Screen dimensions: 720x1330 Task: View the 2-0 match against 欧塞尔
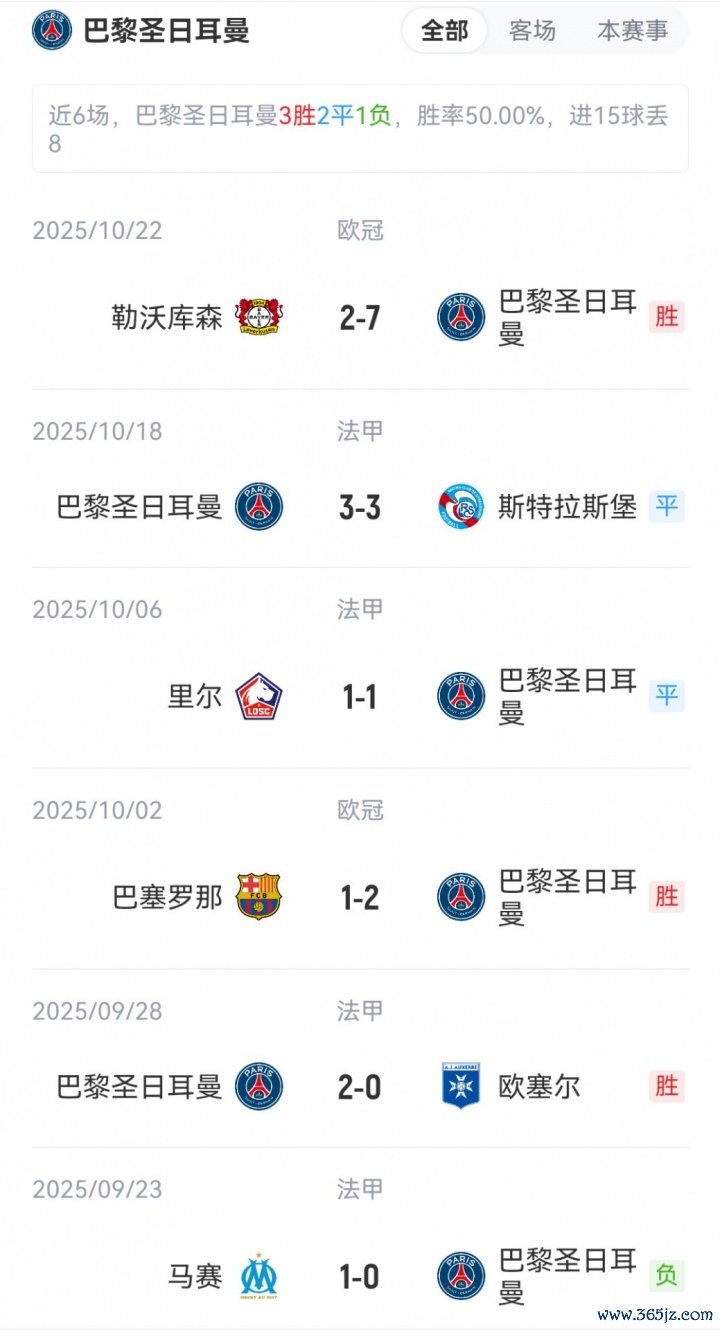pyautogui.click(x=360, y=1086)
